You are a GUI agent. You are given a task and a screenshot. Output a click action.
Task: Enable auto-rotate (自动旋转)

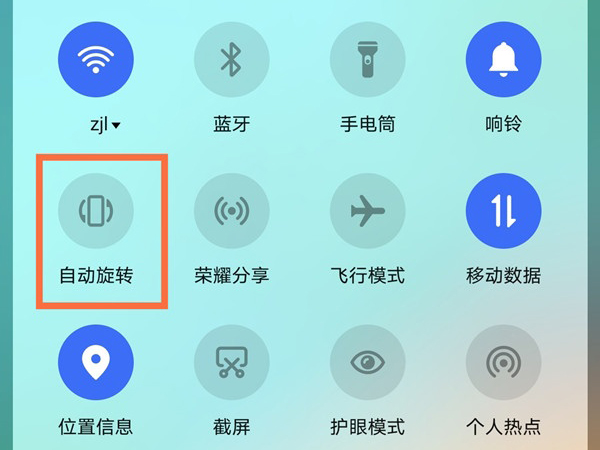point(96,211)
